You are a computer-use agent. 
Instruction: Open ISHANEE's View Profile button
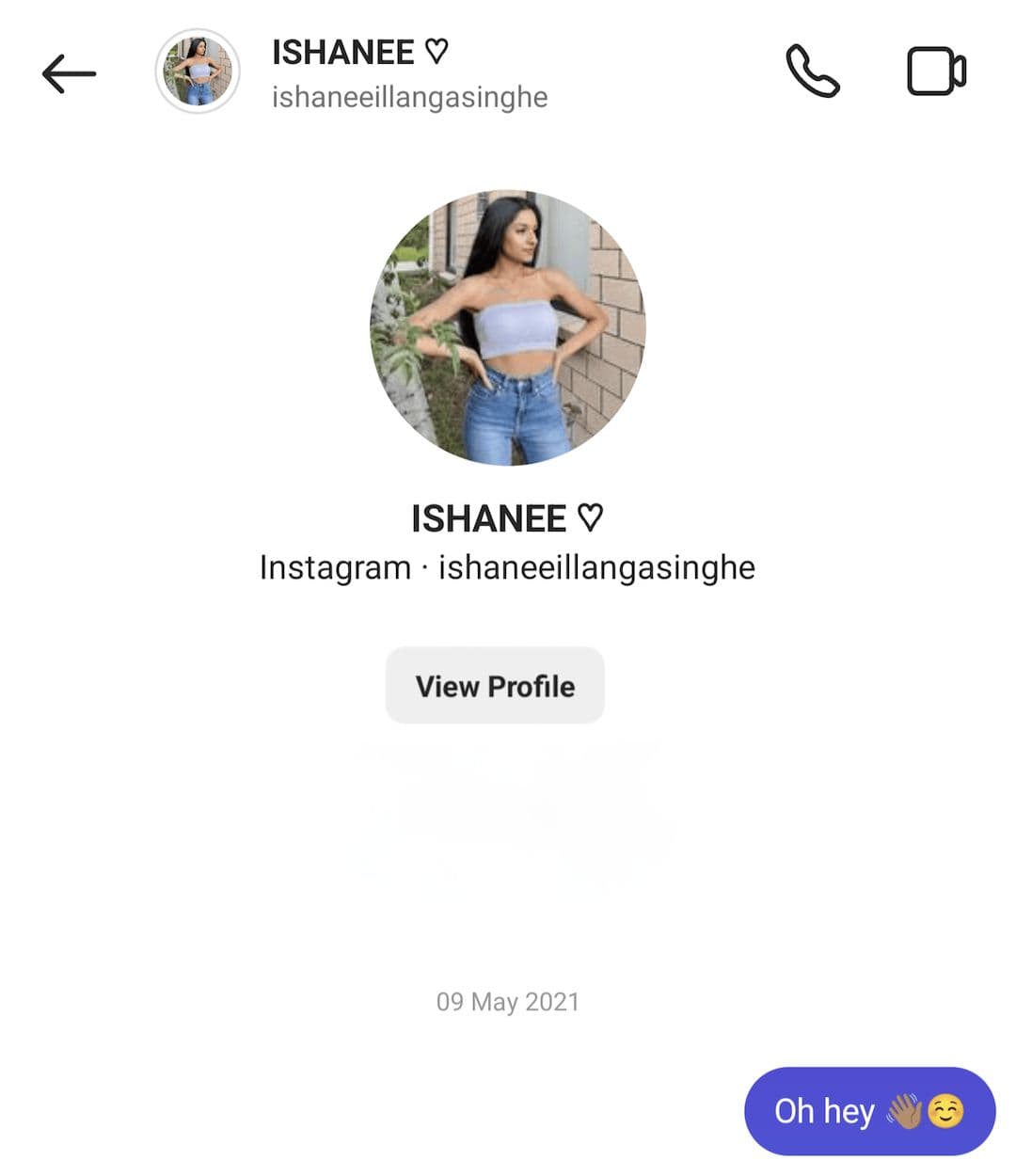pos(495,686)
